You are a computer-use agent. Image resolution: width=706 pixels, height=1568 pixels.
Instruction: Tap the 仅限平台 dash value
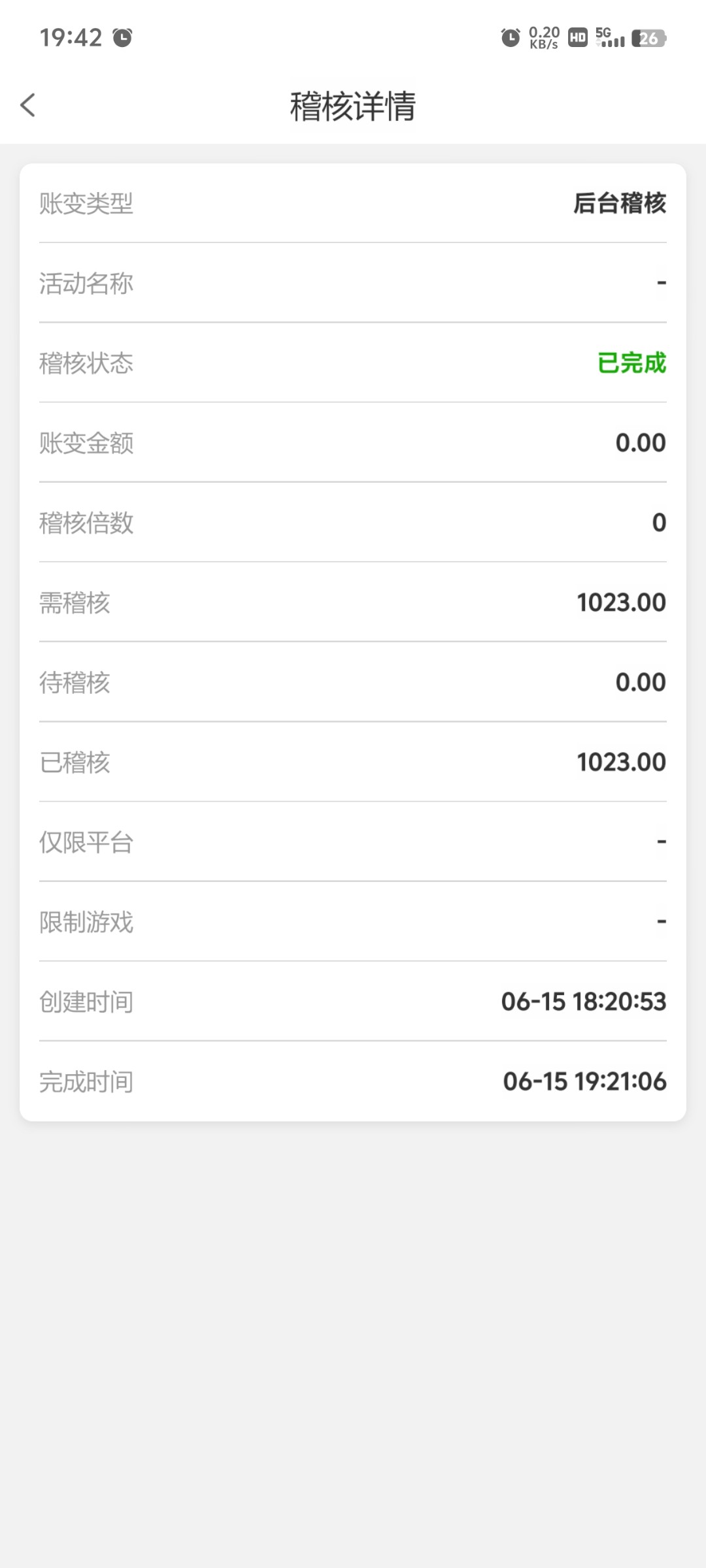coord(662,842)
